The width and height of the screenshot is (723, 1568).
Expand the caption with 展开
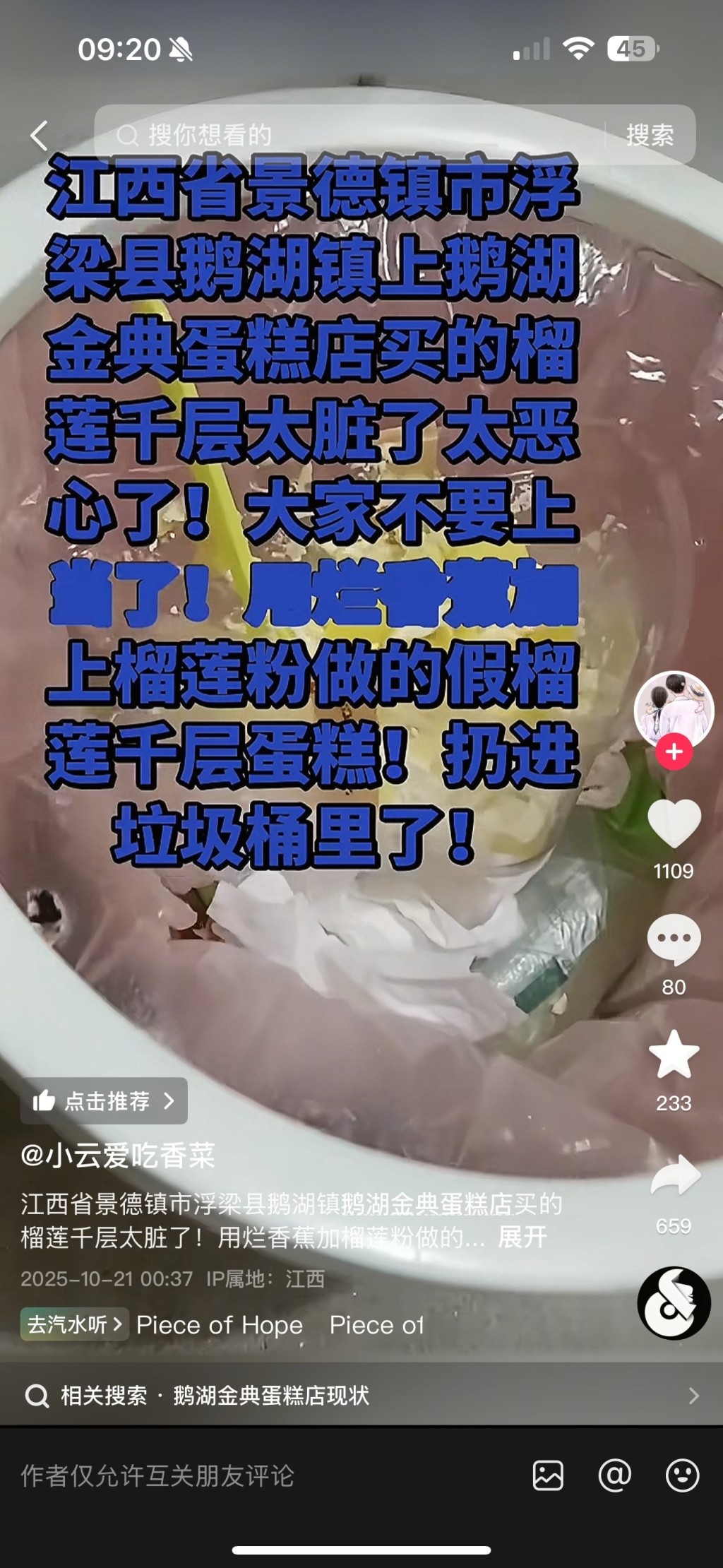pyautogui.click(x=522, y=1237)
